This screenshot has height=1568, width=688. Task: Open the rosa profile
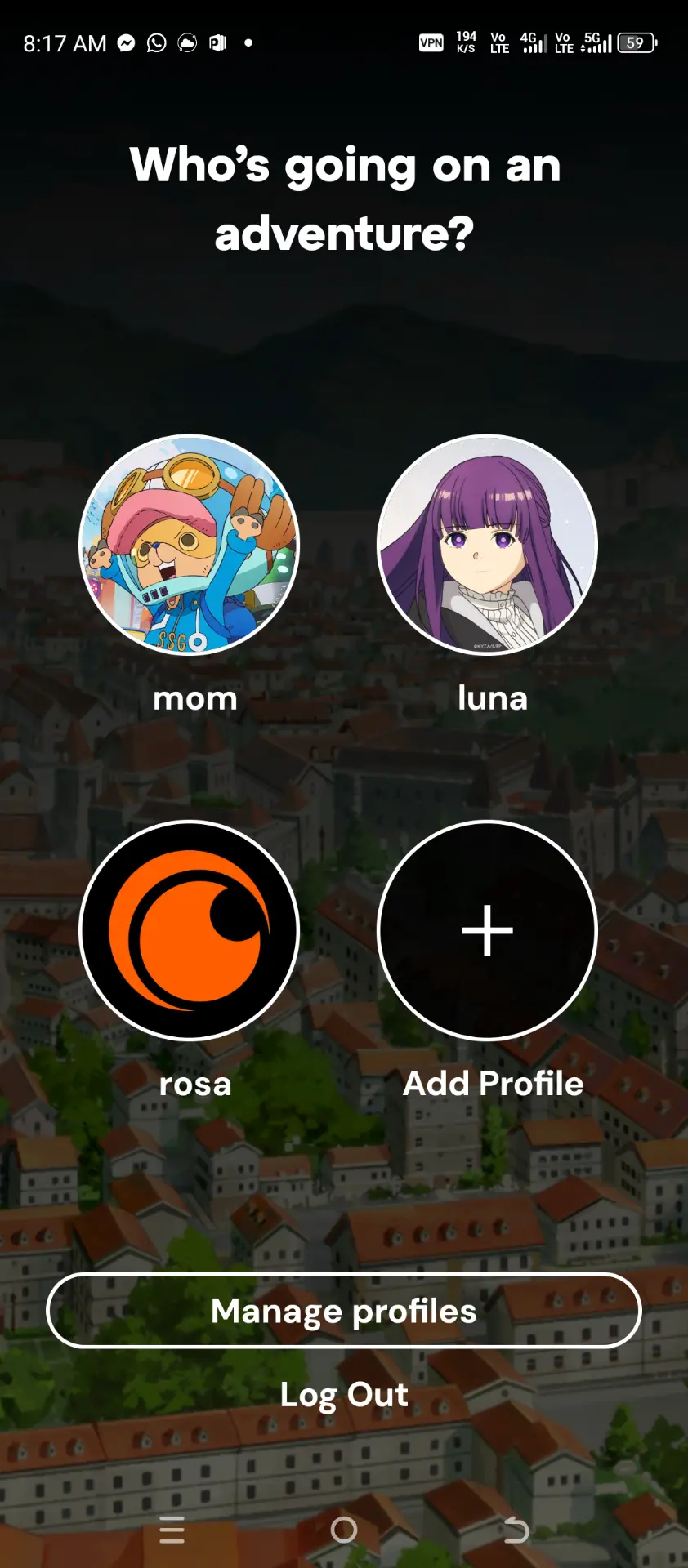coord(189,930)
